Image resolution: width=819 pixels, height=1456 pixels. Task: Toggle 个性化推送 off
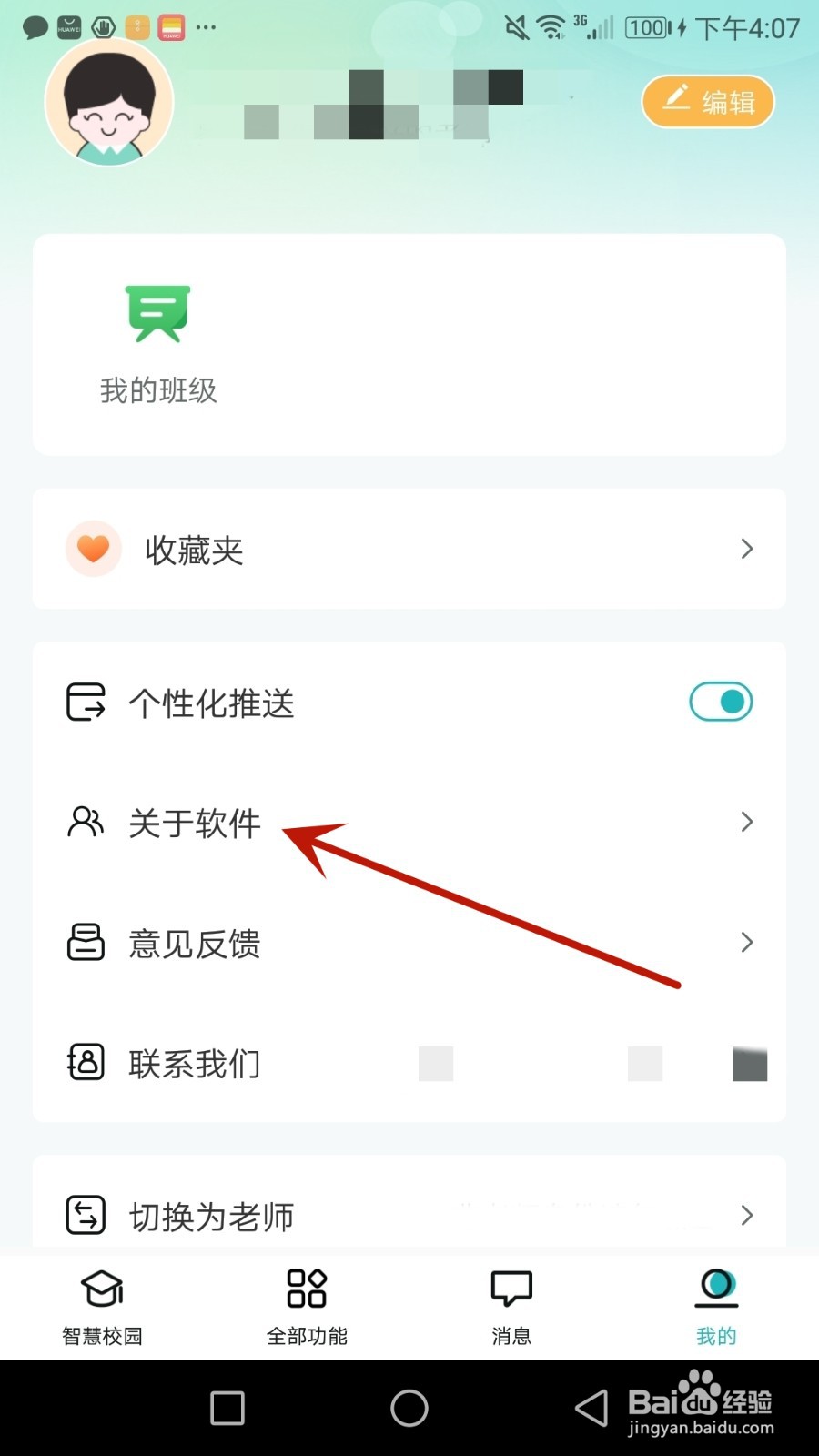coord(721,701)
